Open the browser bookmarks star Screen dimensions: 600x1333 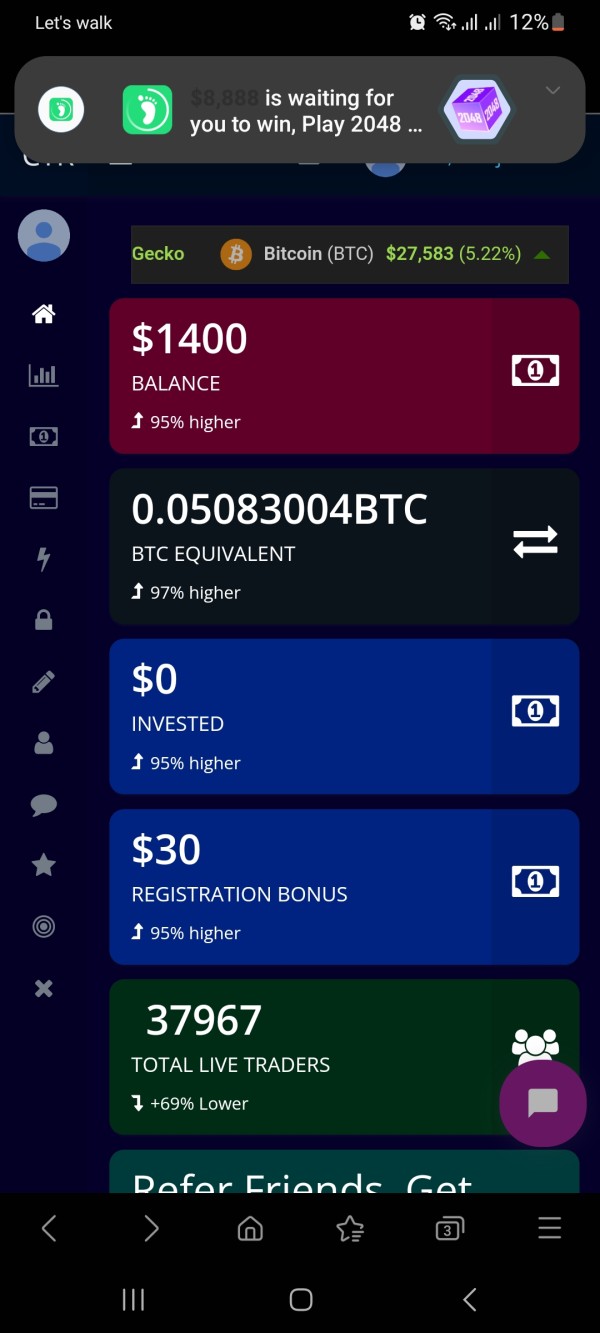coord(350,1229)
